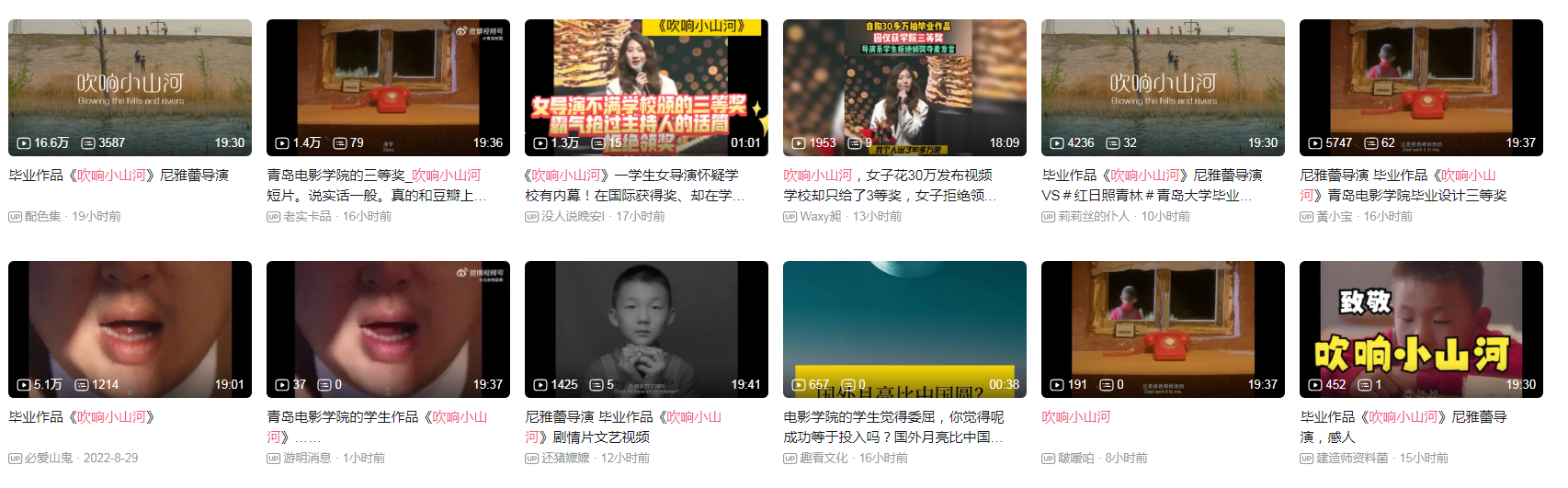This screenshot has height=488, width=1568.
Task: Open the 19:37 video uploaded by 黄小宝
Action: pos(1421,87)
